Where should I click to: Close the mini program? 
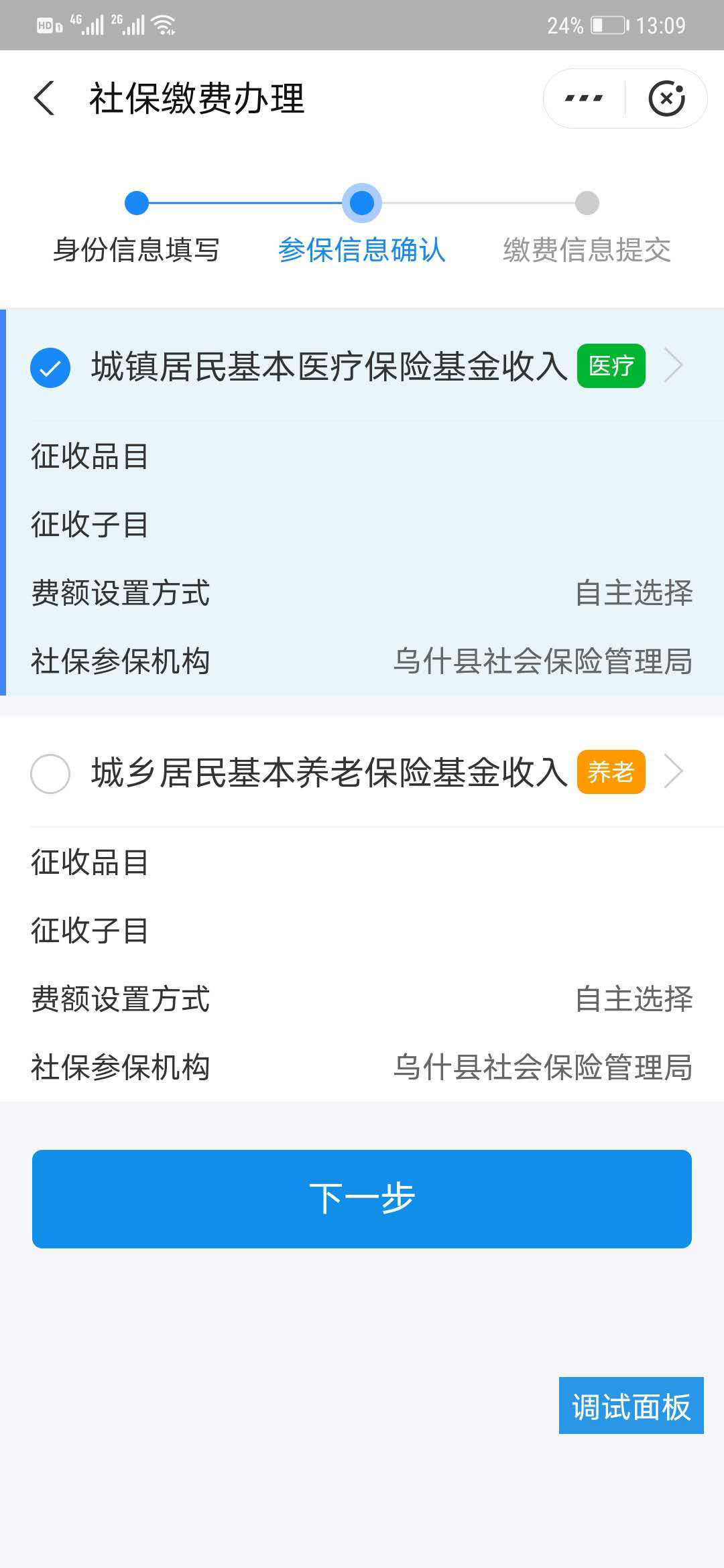(x=666, y=99)
